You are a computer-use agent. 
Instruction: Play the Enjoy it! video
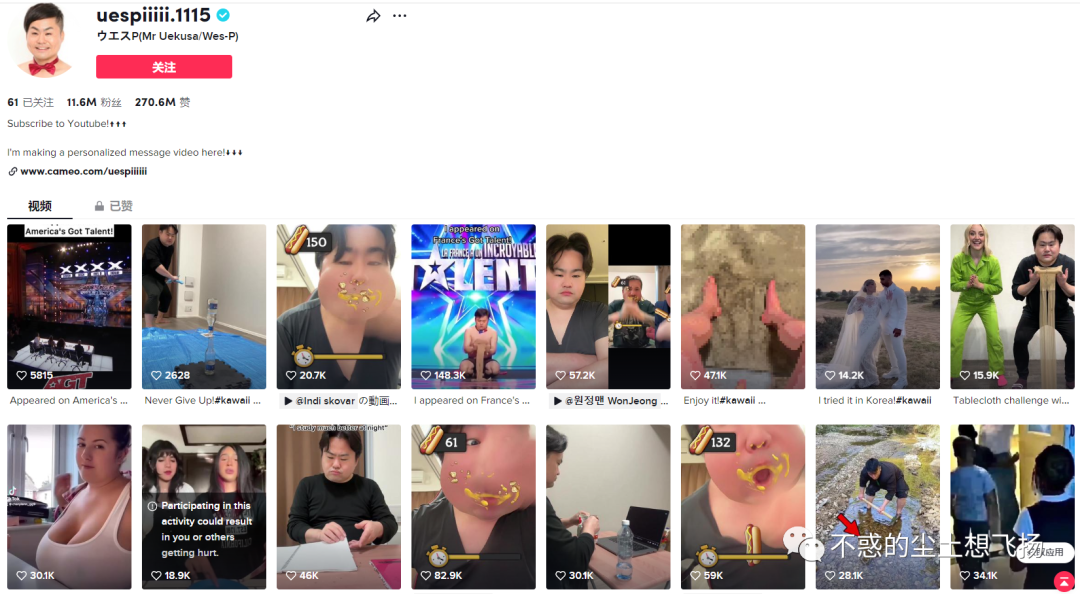[x=742, y=306]
